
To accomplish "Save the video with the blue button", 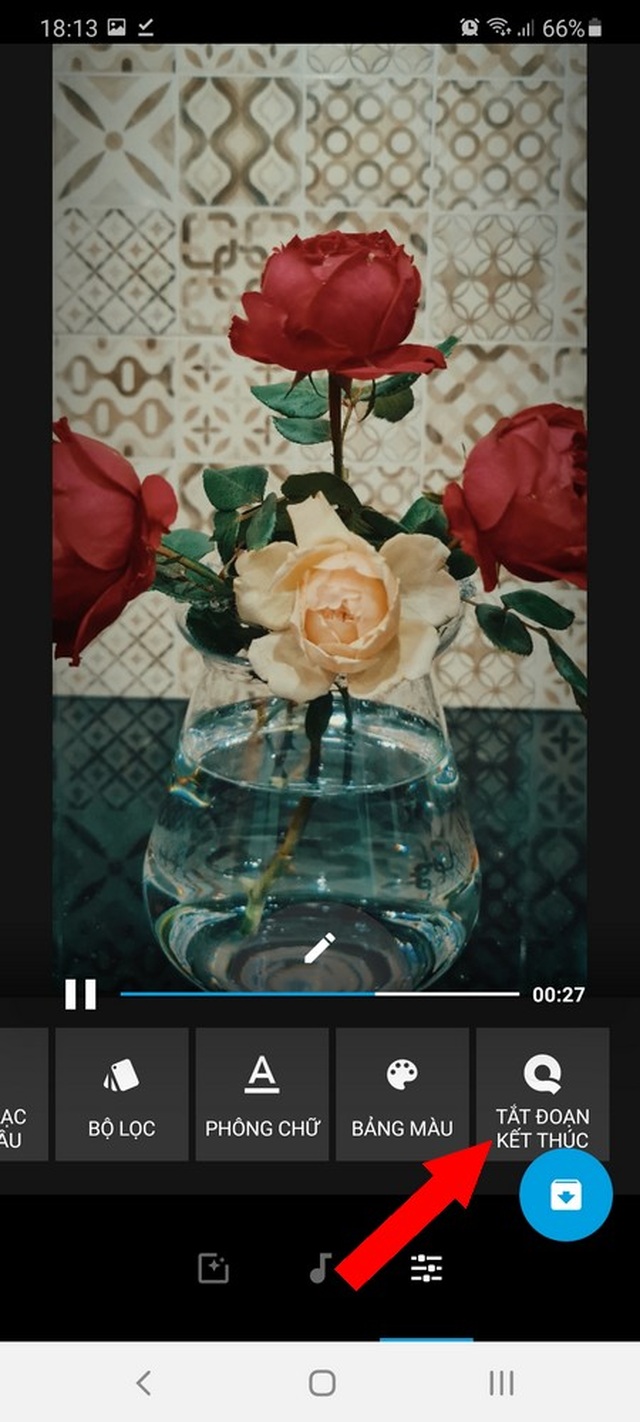I will click(565, 1196).
